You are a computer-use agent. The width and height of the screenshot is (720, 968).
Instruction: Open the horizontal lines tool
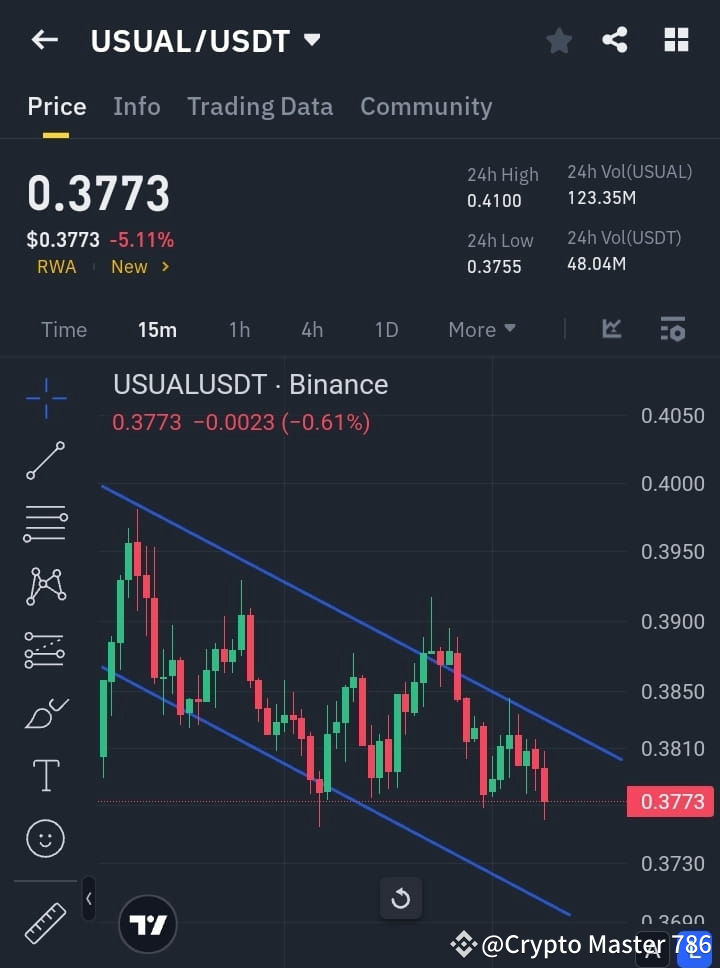pyautogui.click(x=45, y=523)
